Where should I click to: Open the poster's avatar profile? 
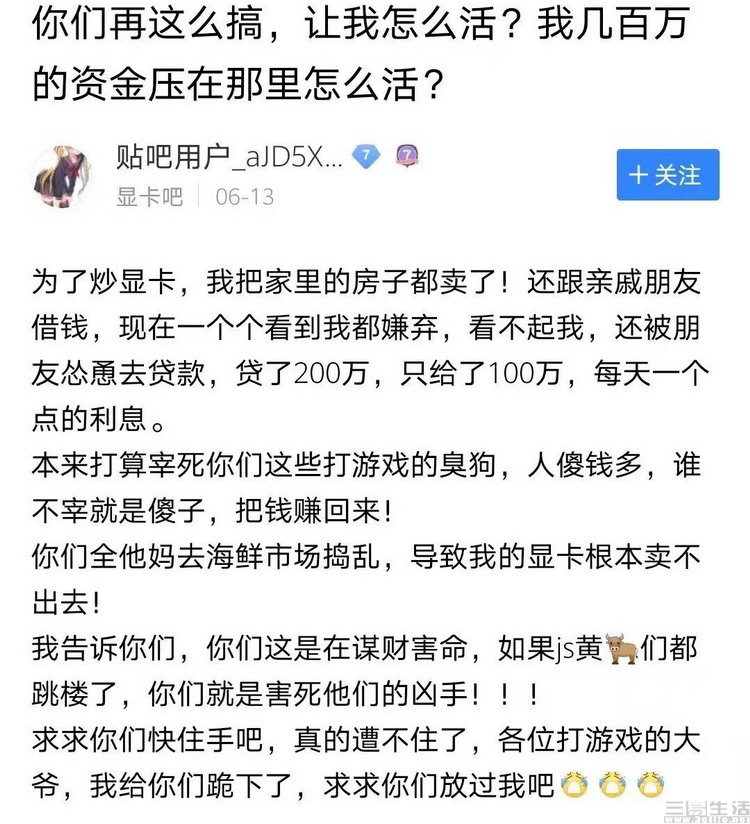(63, 175)
